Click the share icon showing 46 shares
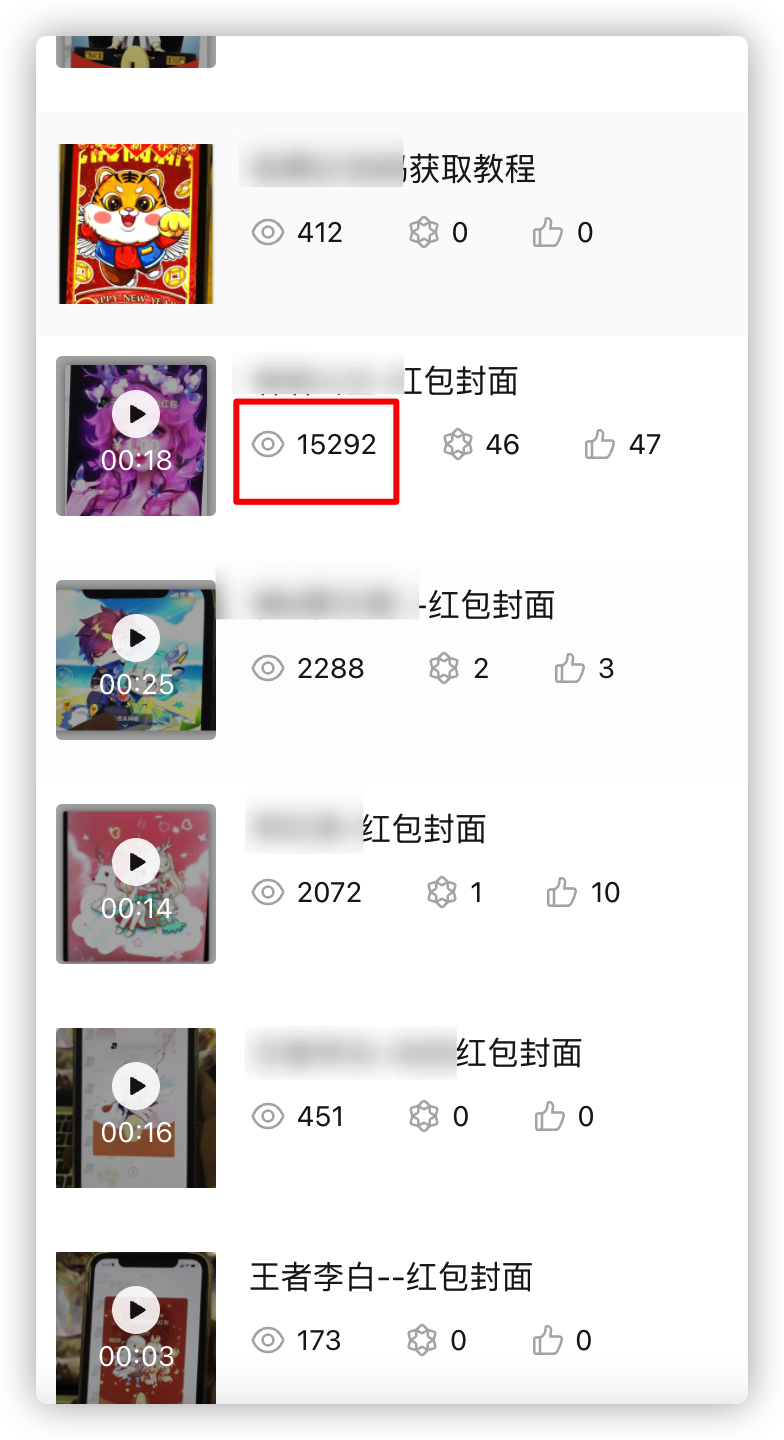Image resolution: width=784 pixels, height=1440 pixels. 457,444
